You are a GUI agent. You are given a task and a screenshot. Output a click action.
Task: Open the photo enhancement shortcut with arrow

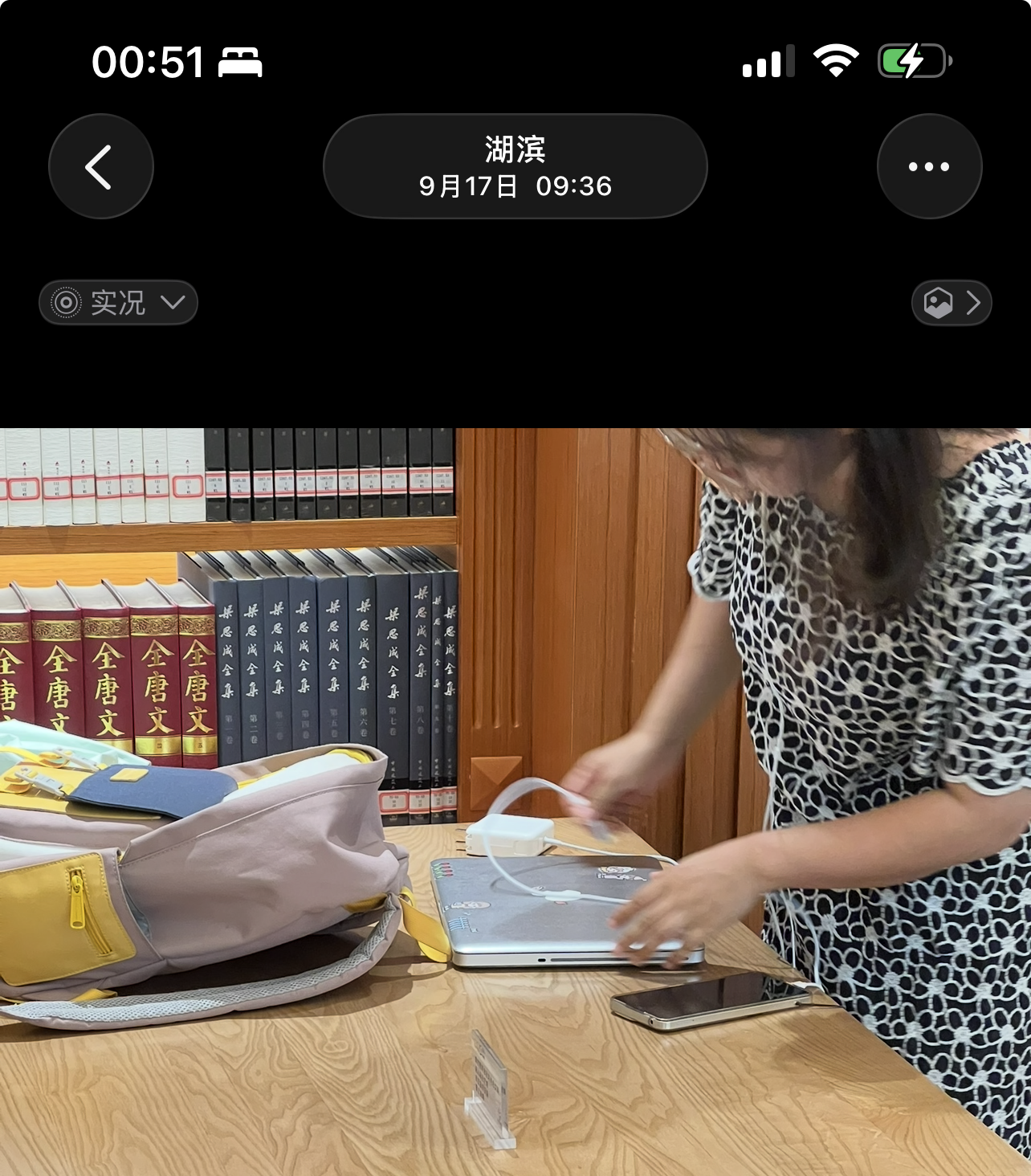tap(952, 303)
